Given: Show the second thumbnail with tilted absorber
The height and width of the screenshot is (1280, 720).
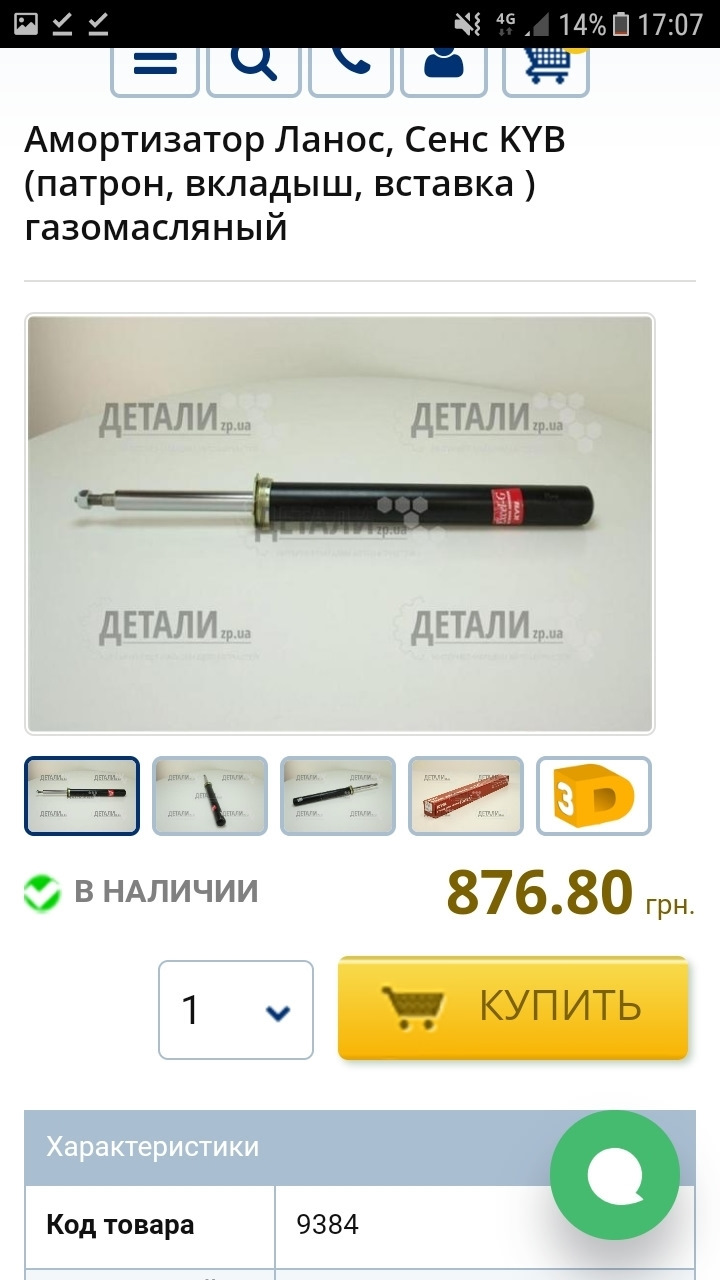Looking at the screenshot, I should (210, 796).
